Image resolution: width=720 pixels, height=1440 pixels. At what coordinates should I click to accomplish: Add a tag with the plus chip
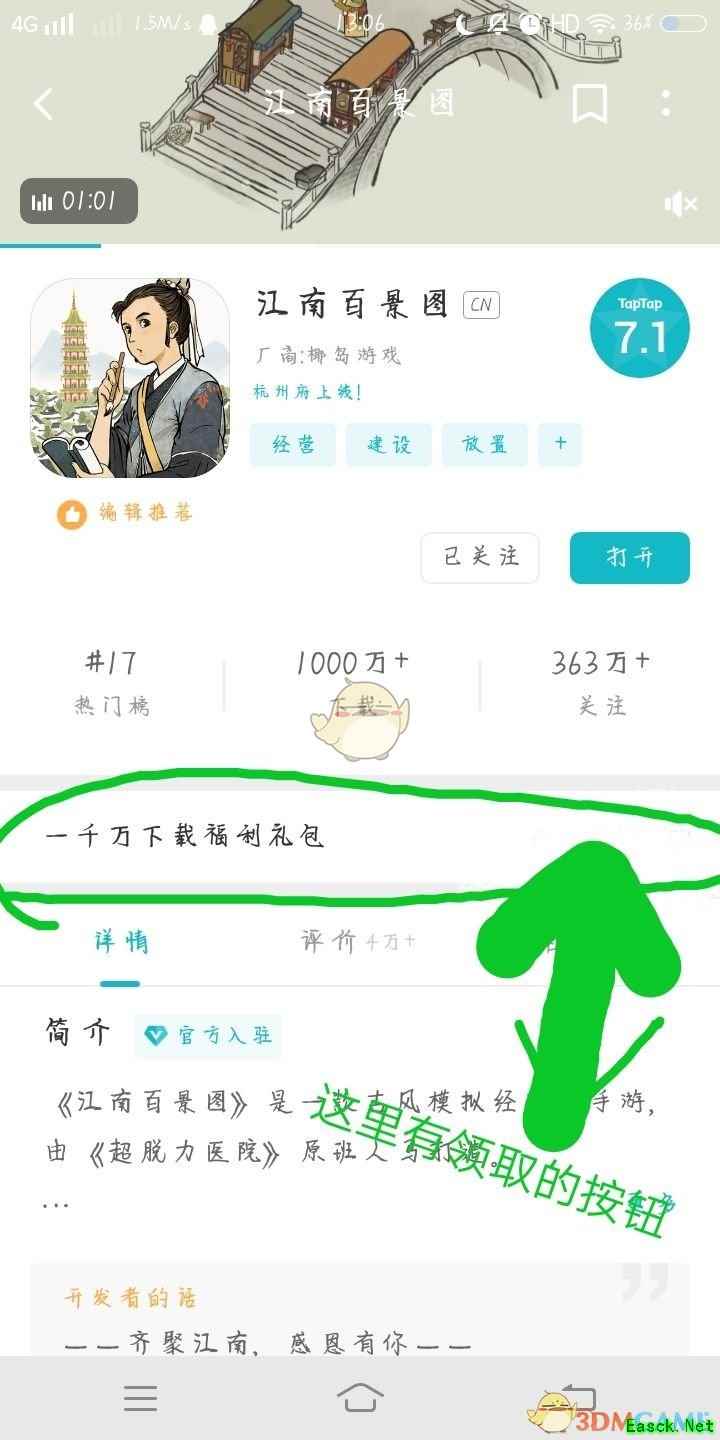click(x=560, y=444)
